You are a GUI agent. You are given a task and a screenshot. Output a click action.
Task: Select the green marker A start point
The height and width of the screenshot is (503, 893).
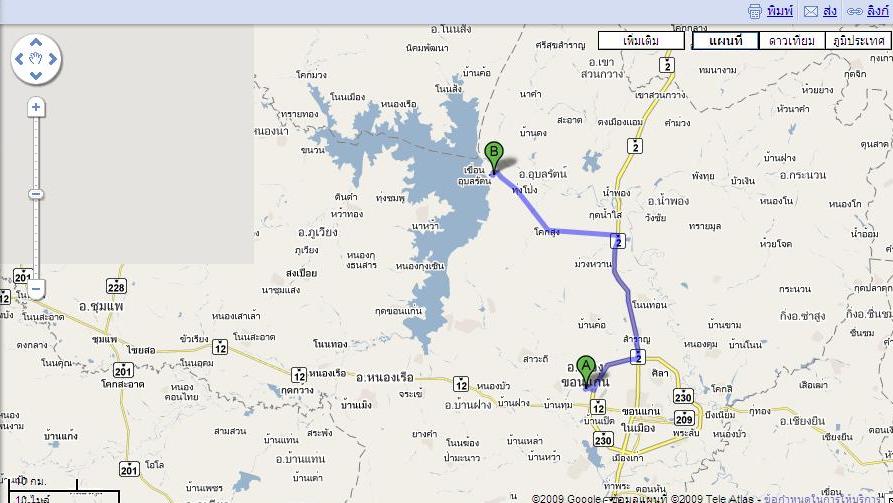(x=586, y=368)
